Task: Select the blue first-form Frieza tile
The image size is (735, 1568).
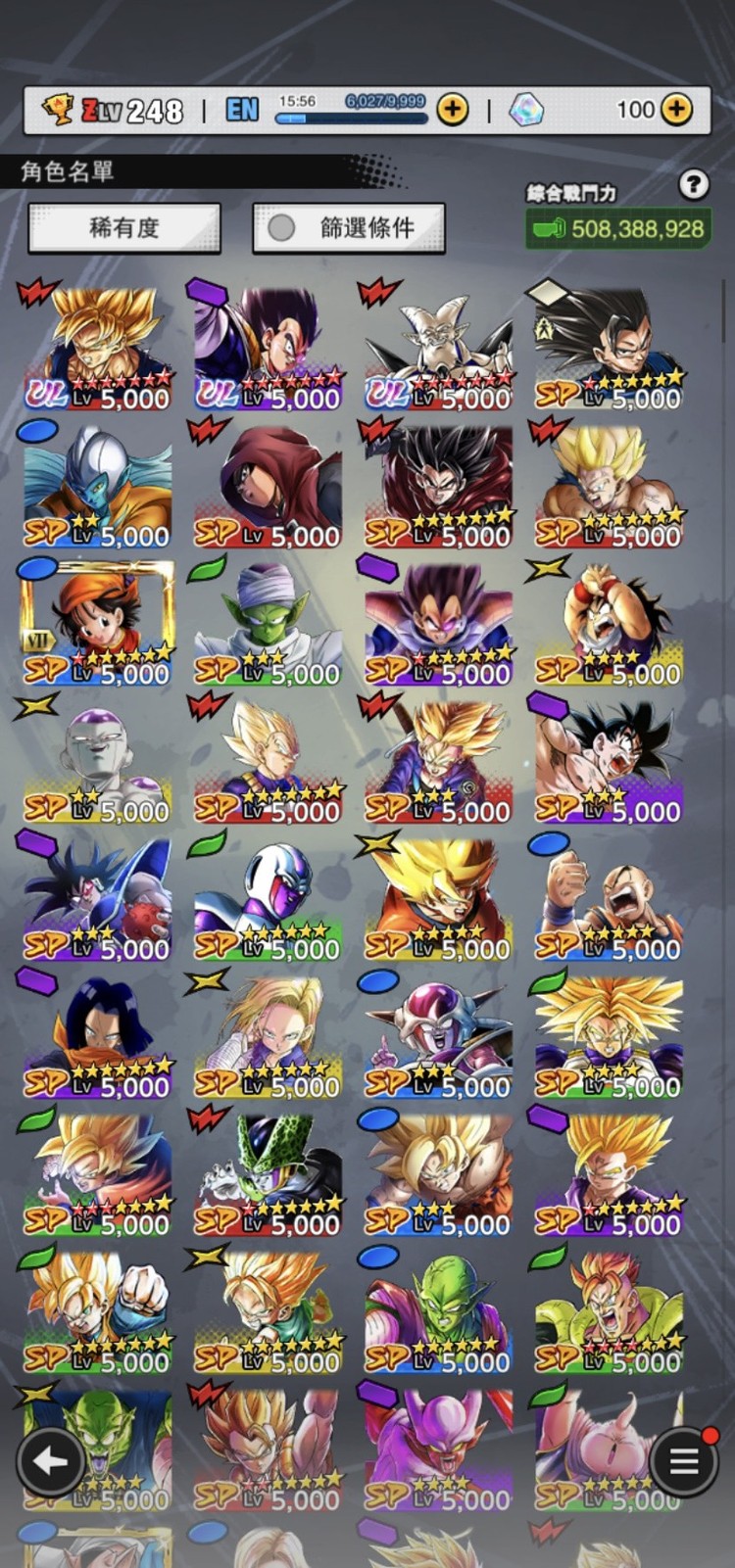Action: point(438,1036)
